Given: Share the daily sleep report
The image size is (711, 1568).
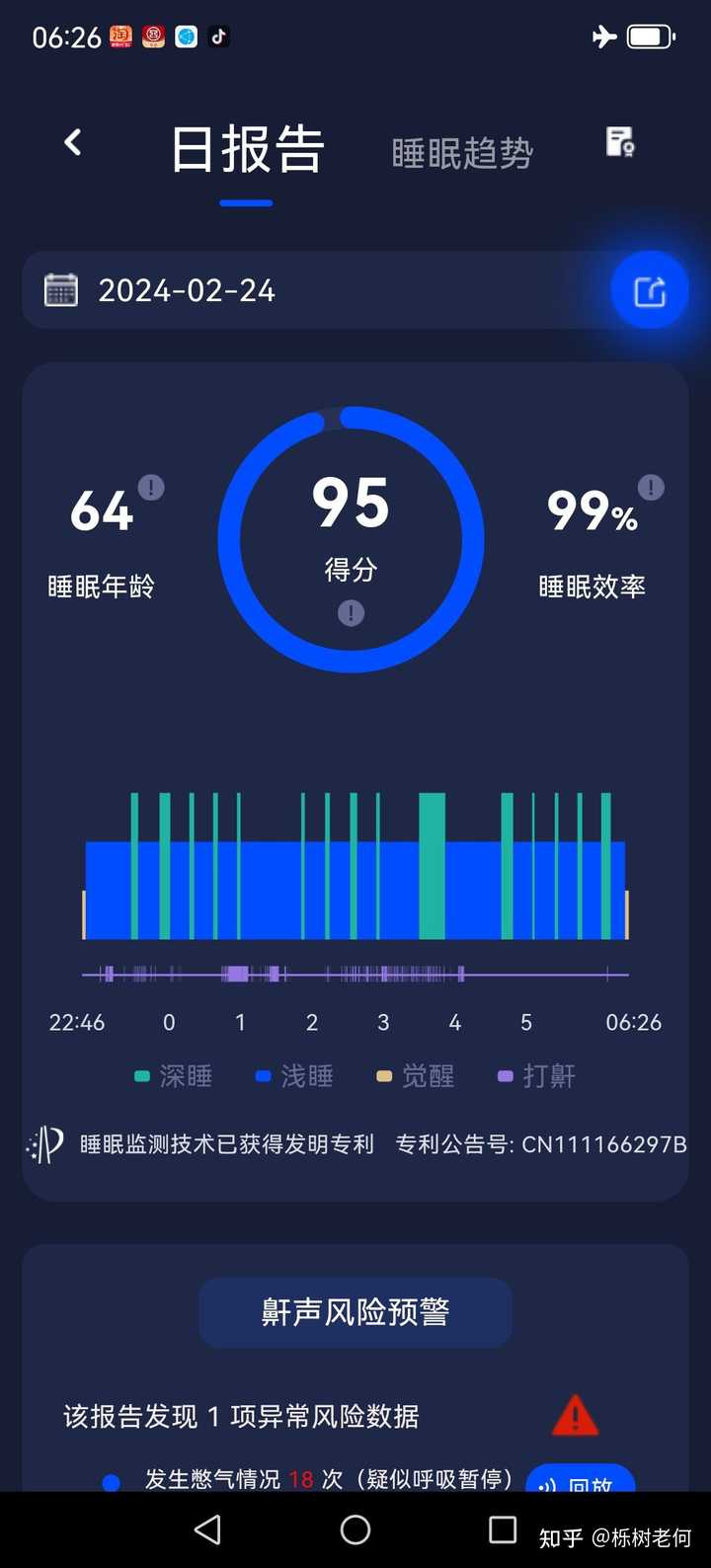Looking at the screenshot, I should click(x=649, y=290).
